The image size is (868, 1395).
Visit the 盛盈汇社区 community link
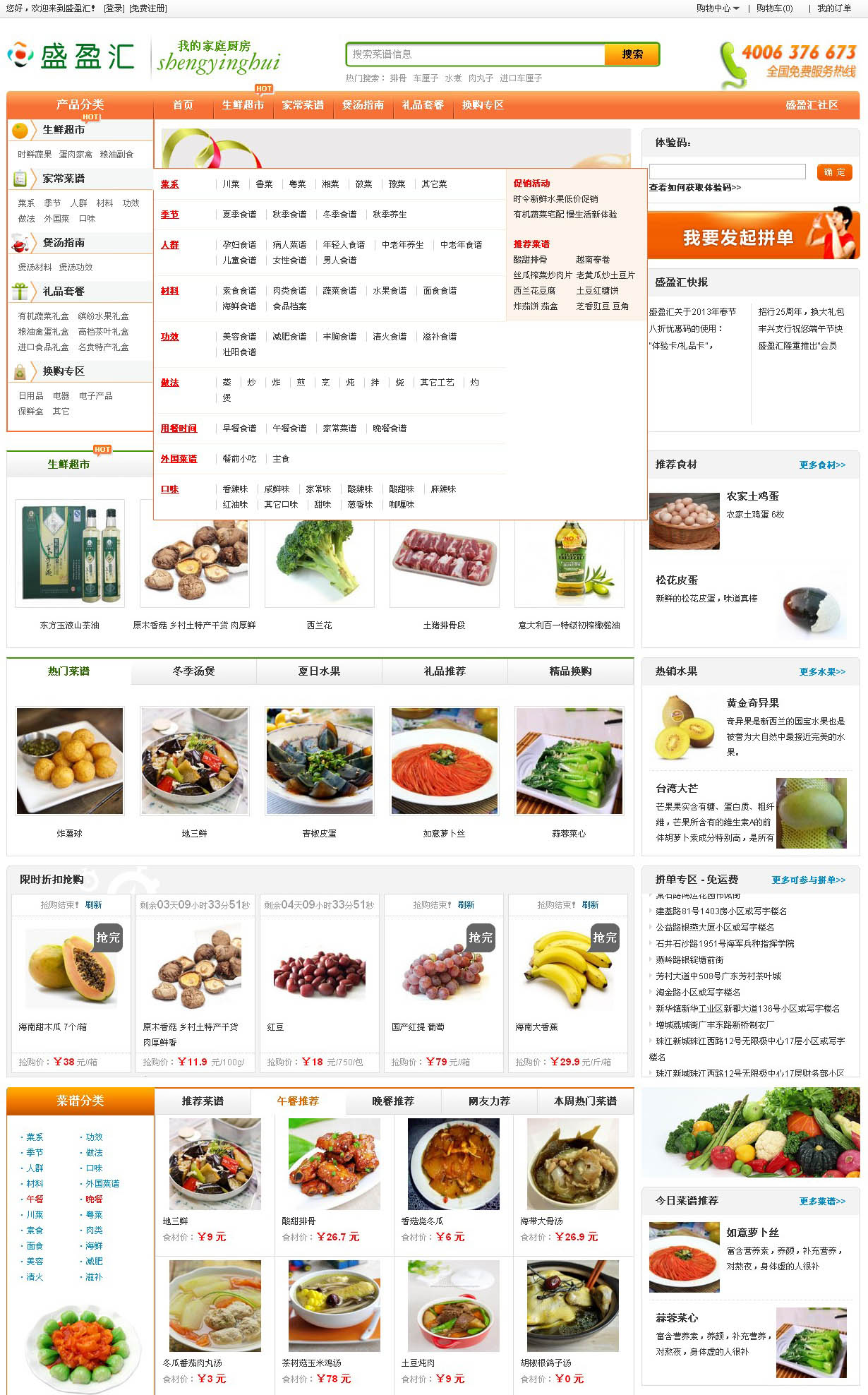pyautogui.click(x=812, y=105)
